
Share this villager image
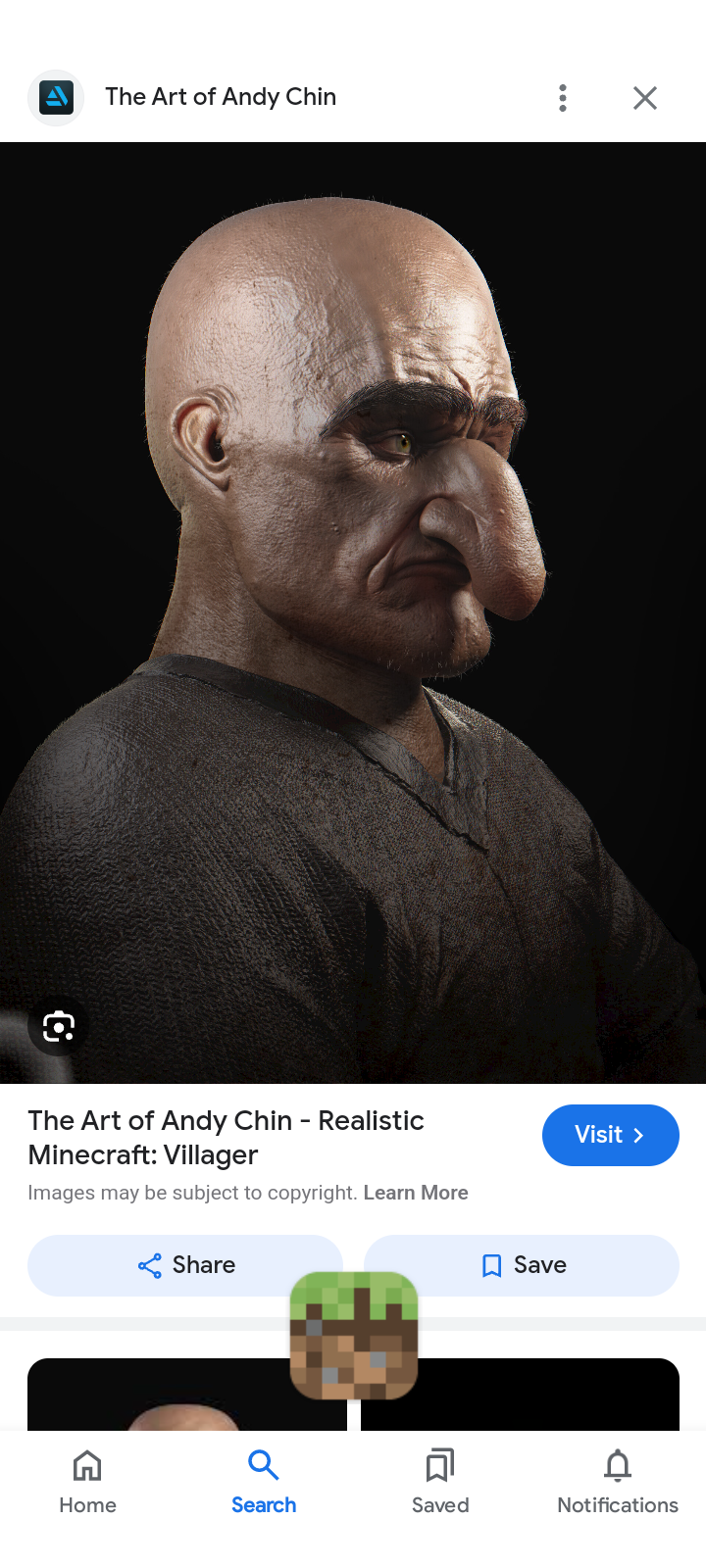tap(186, 1265)
